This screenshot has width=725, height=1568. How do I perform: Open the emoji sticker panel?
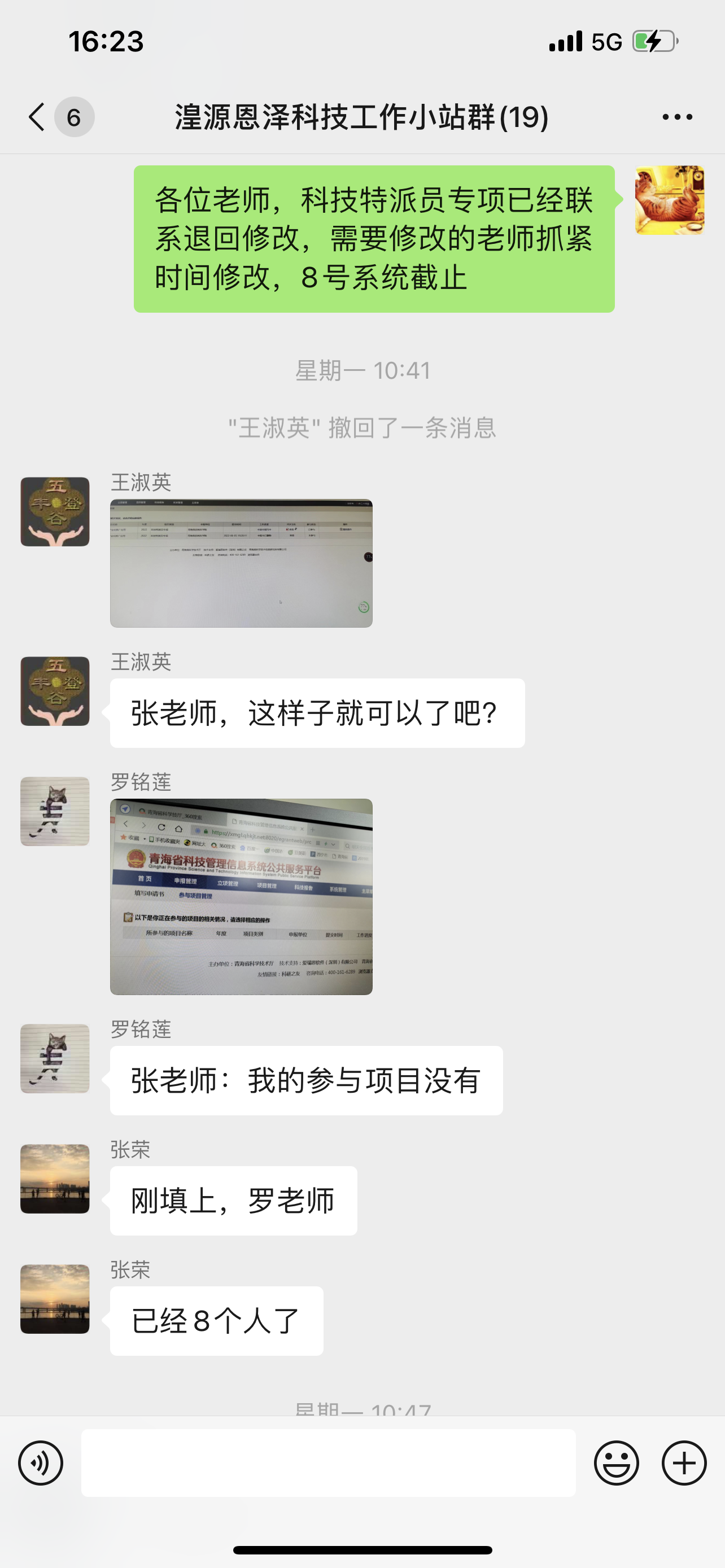point(616,1462)
